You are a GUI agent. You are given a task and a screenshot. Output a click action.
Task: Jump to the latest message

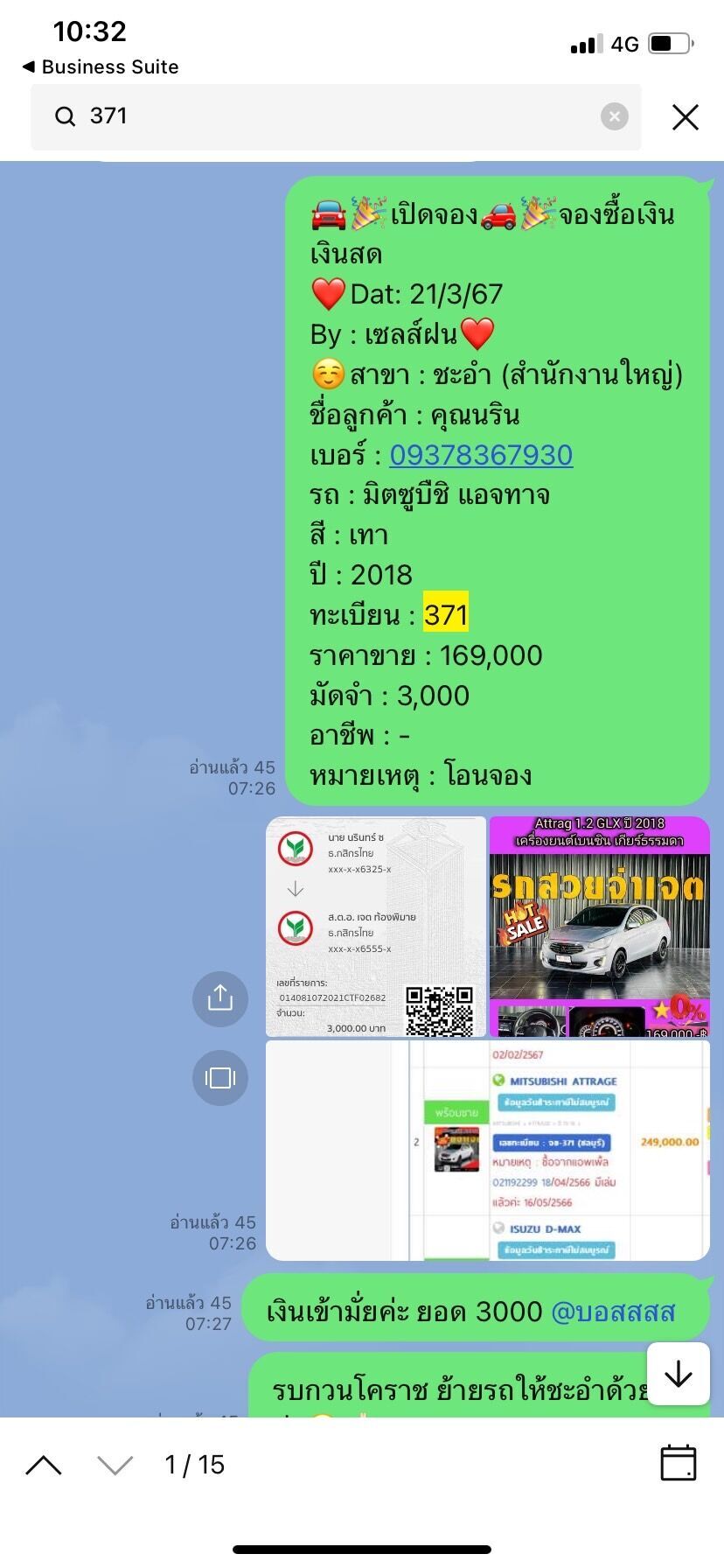pos(678,1375)
